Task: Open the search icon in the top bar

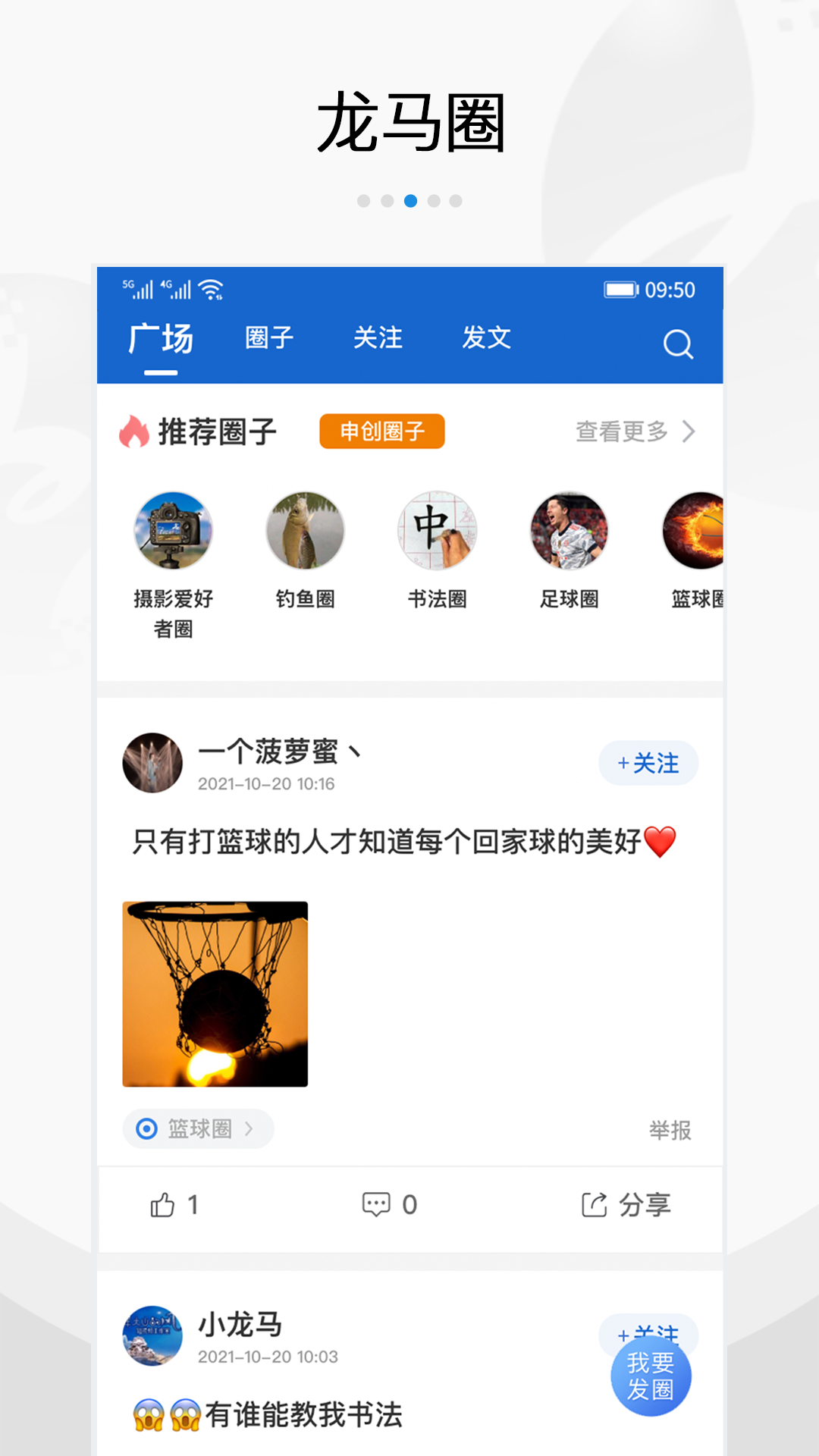Action: click(677, 344)
